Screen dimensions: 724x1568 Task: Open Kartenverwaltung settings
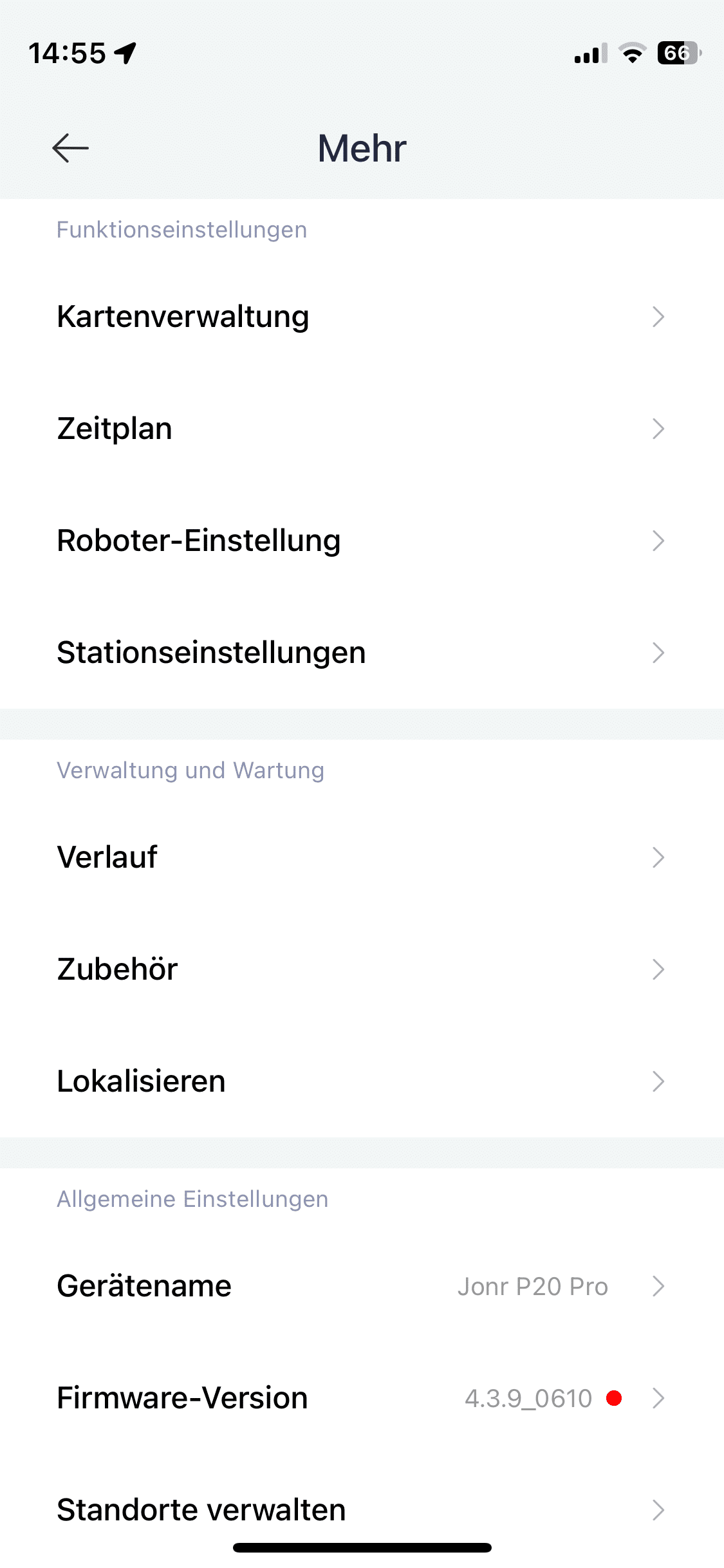click(x=362, y=317)
